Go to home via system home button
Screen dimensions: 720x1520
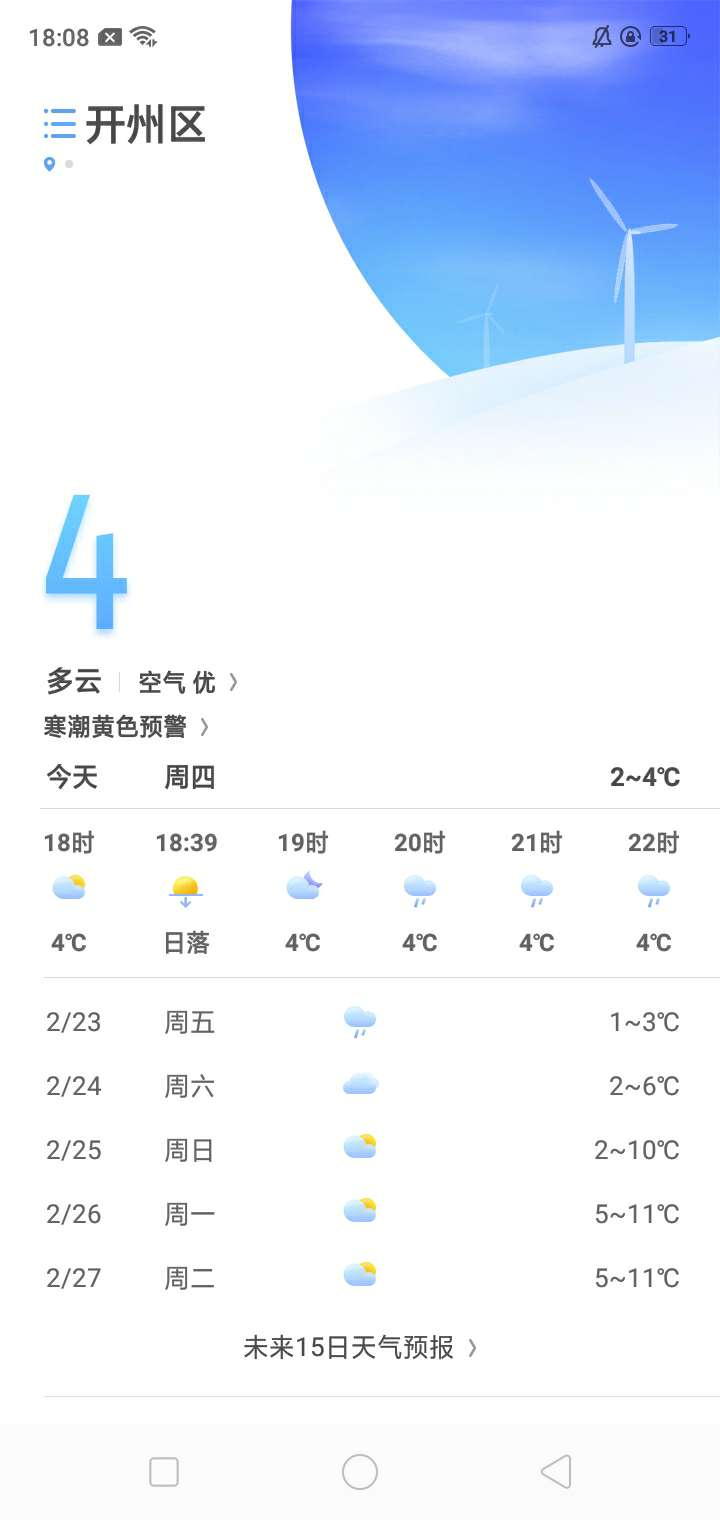360,1472
